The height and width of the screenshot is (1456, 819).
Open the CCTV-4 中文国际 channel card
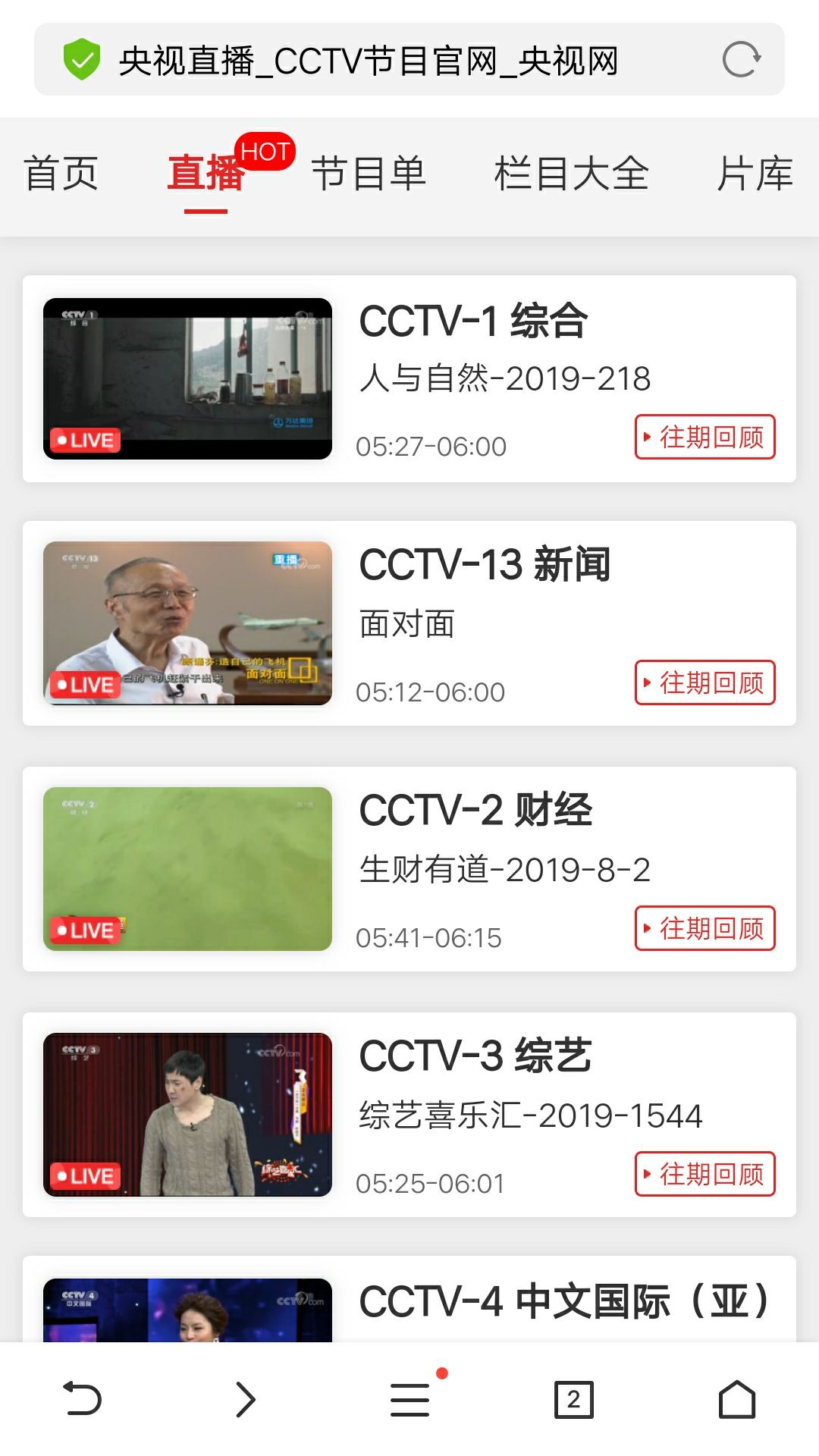564,1301
